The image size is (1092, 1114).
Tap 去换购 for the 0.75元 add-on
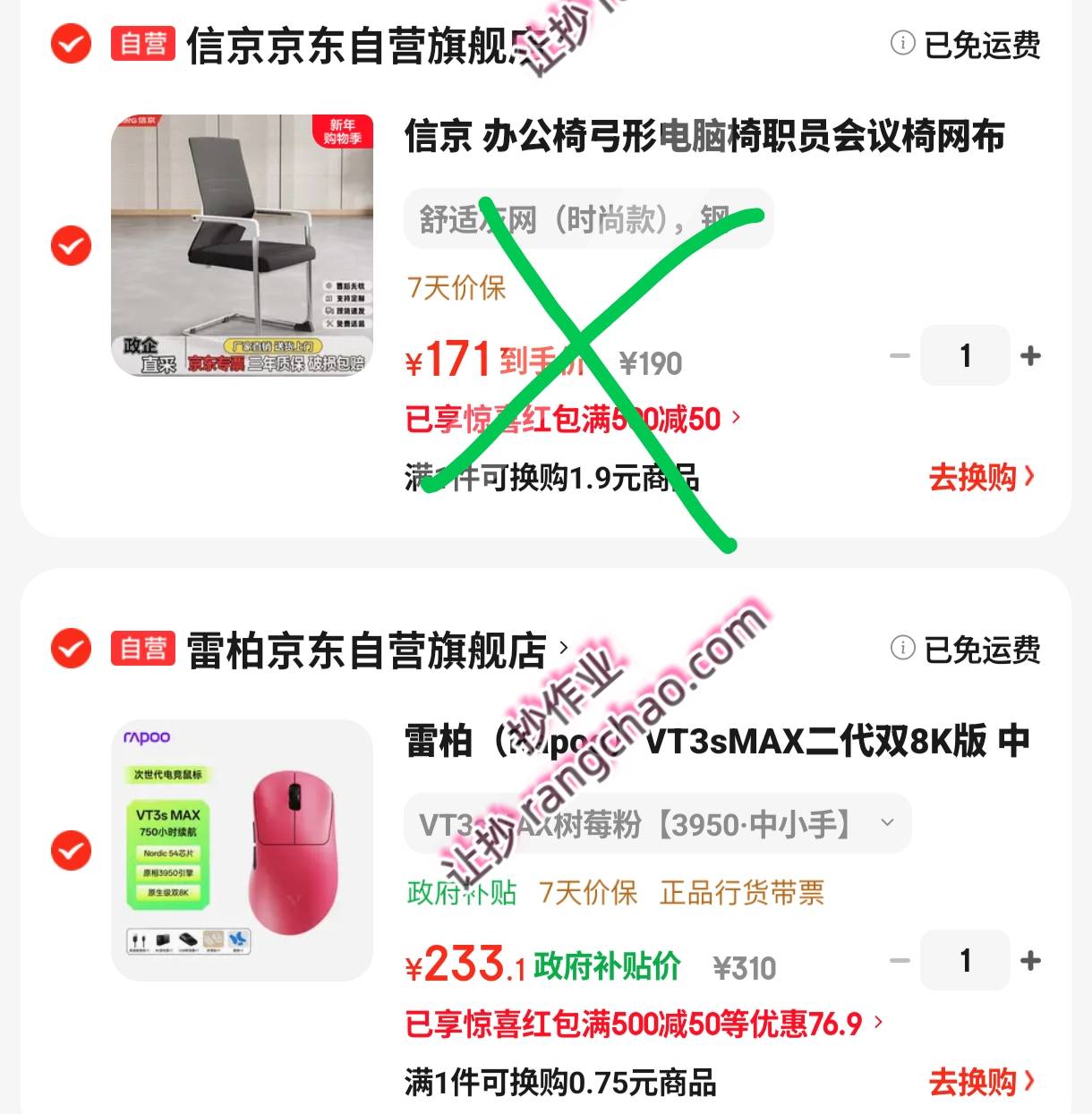(x=981, y=1082)
